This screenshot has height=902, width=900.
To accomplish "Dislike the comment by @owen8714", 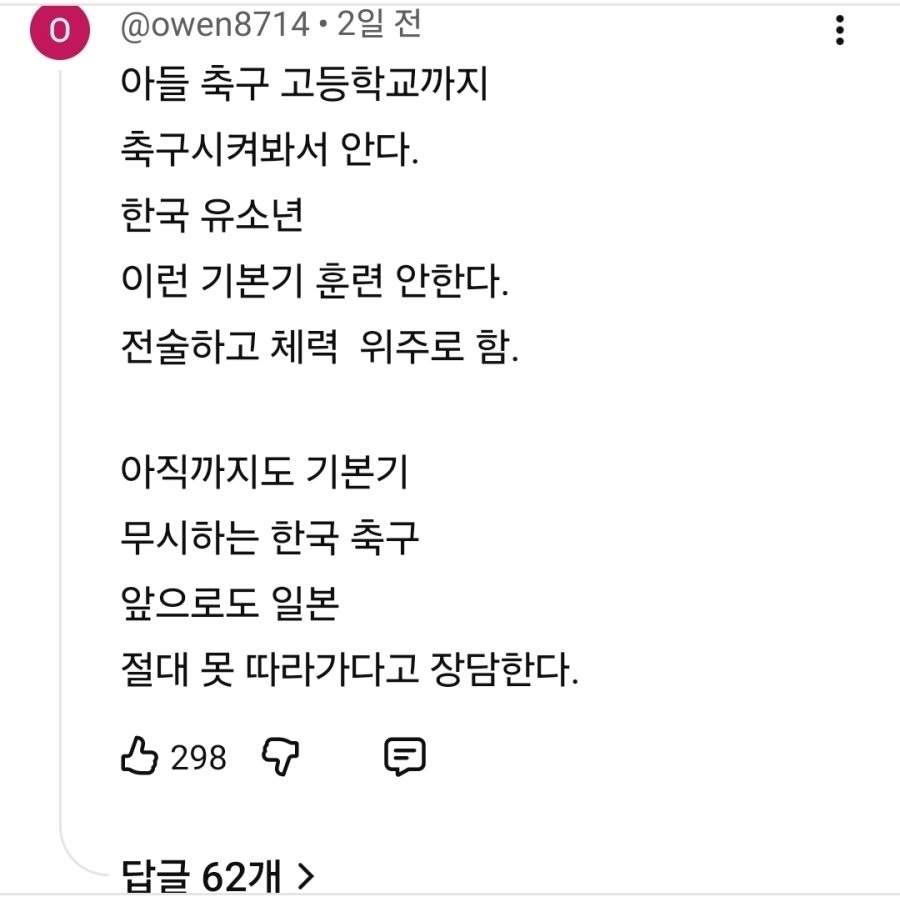I will [281, 757].
